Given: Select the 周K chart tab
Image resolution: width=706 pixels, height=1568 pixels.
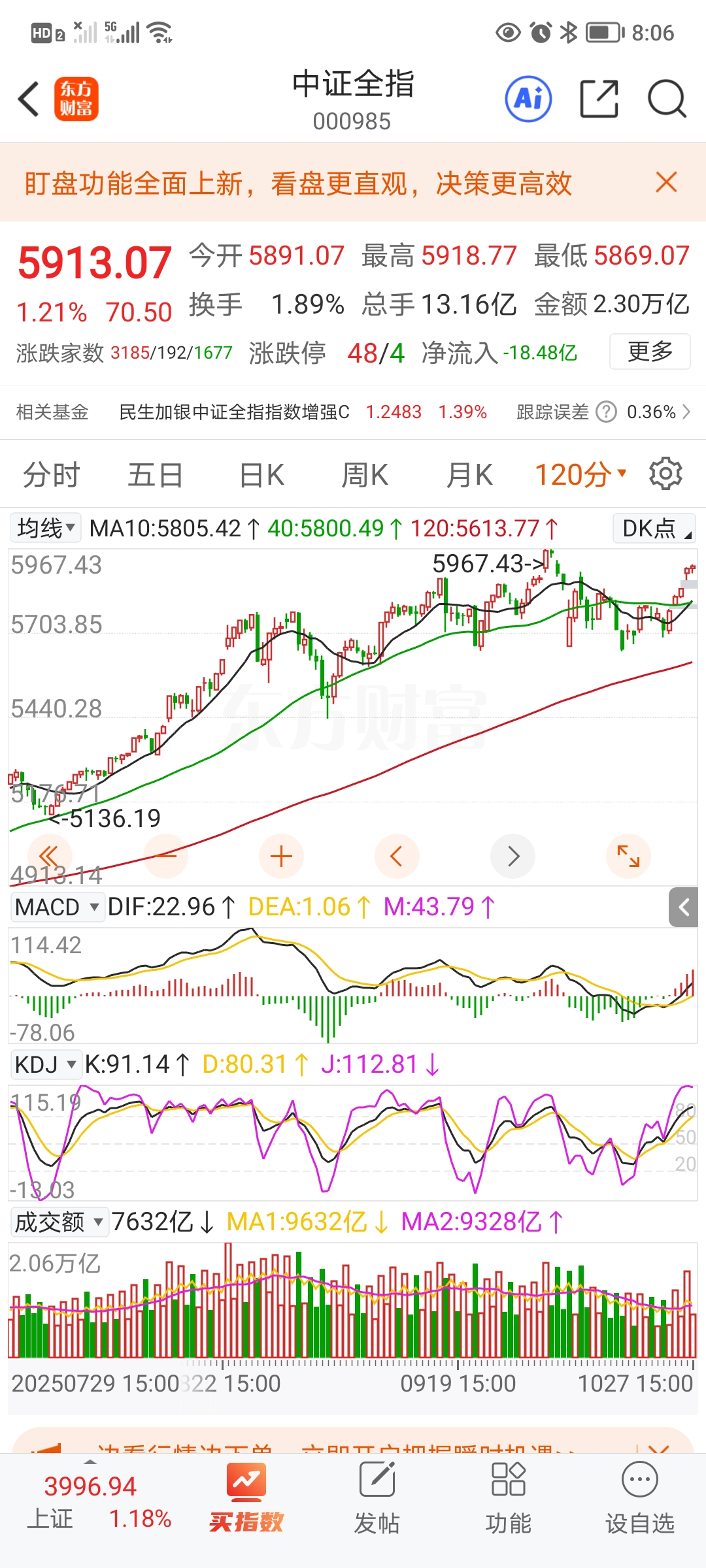Looking at the screenshot, I should (365, 475).
